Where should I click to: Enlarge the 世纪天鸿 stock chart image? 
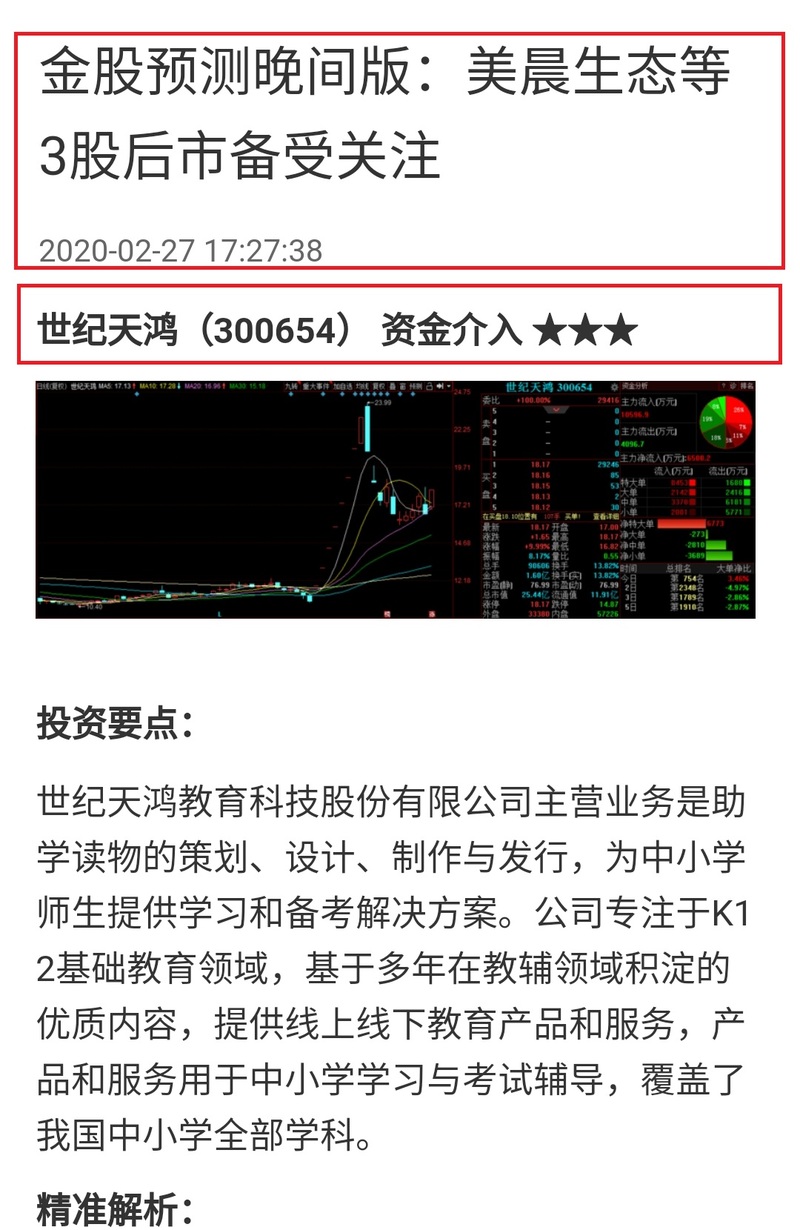coord(396,498)
